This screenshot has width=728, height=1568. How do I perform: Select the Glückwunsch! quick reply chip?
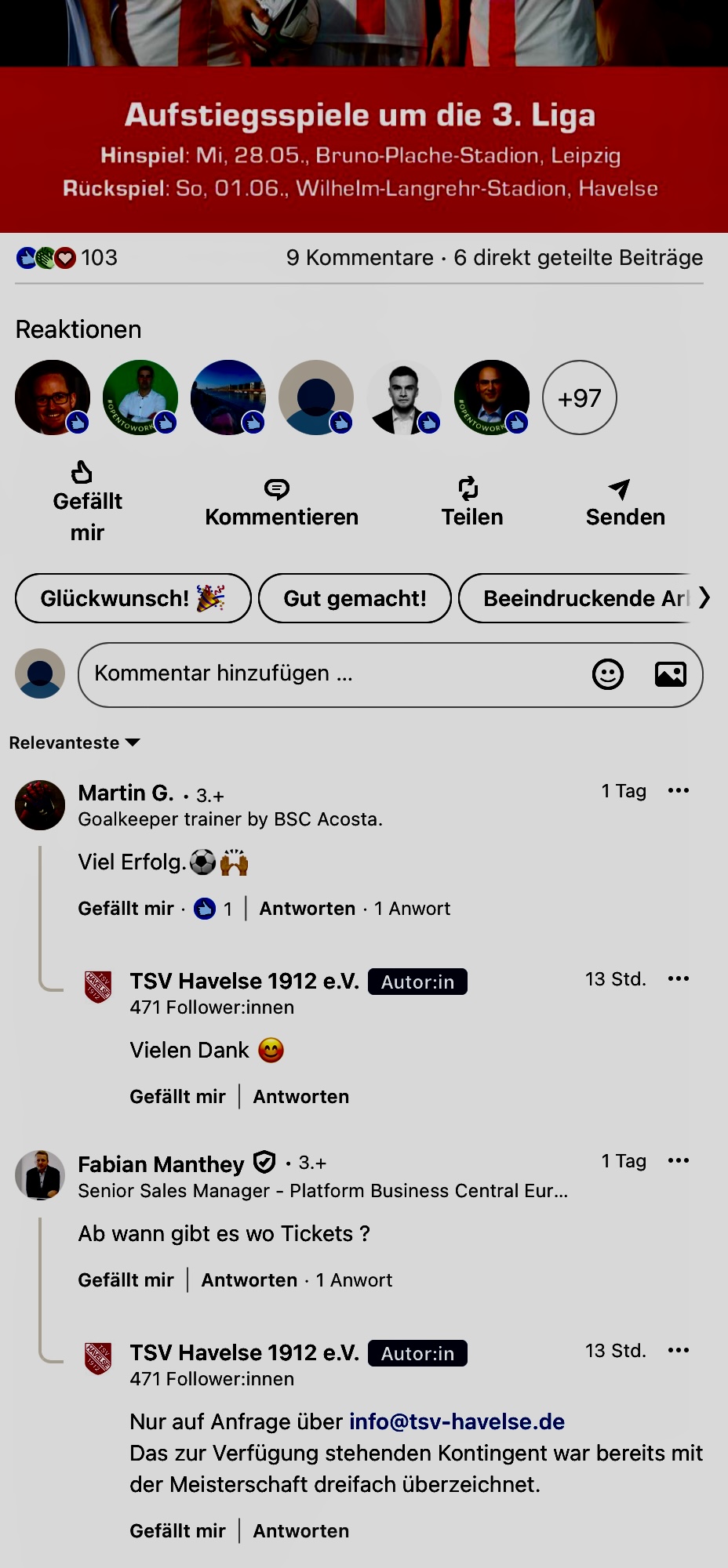pos(133,598)
